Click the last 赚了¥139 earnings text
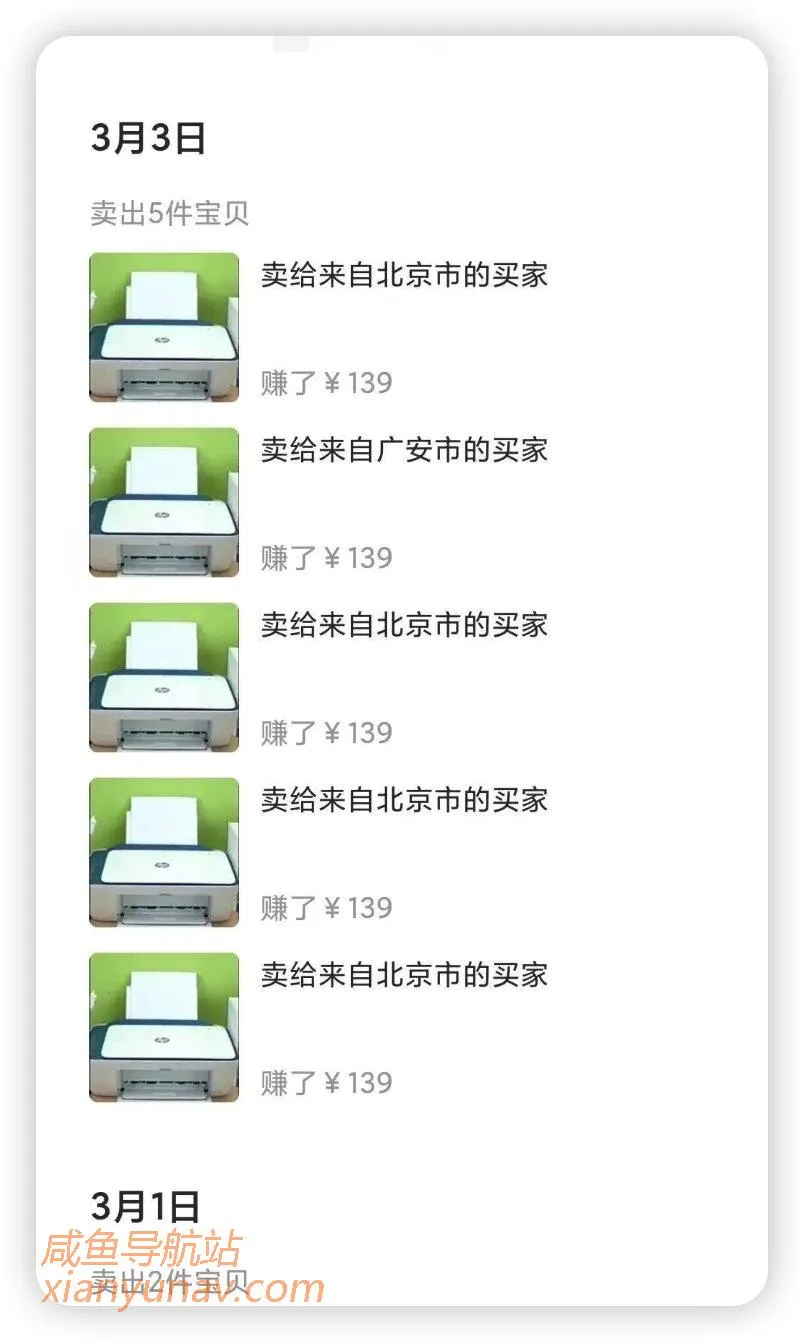 [323, 1079]
